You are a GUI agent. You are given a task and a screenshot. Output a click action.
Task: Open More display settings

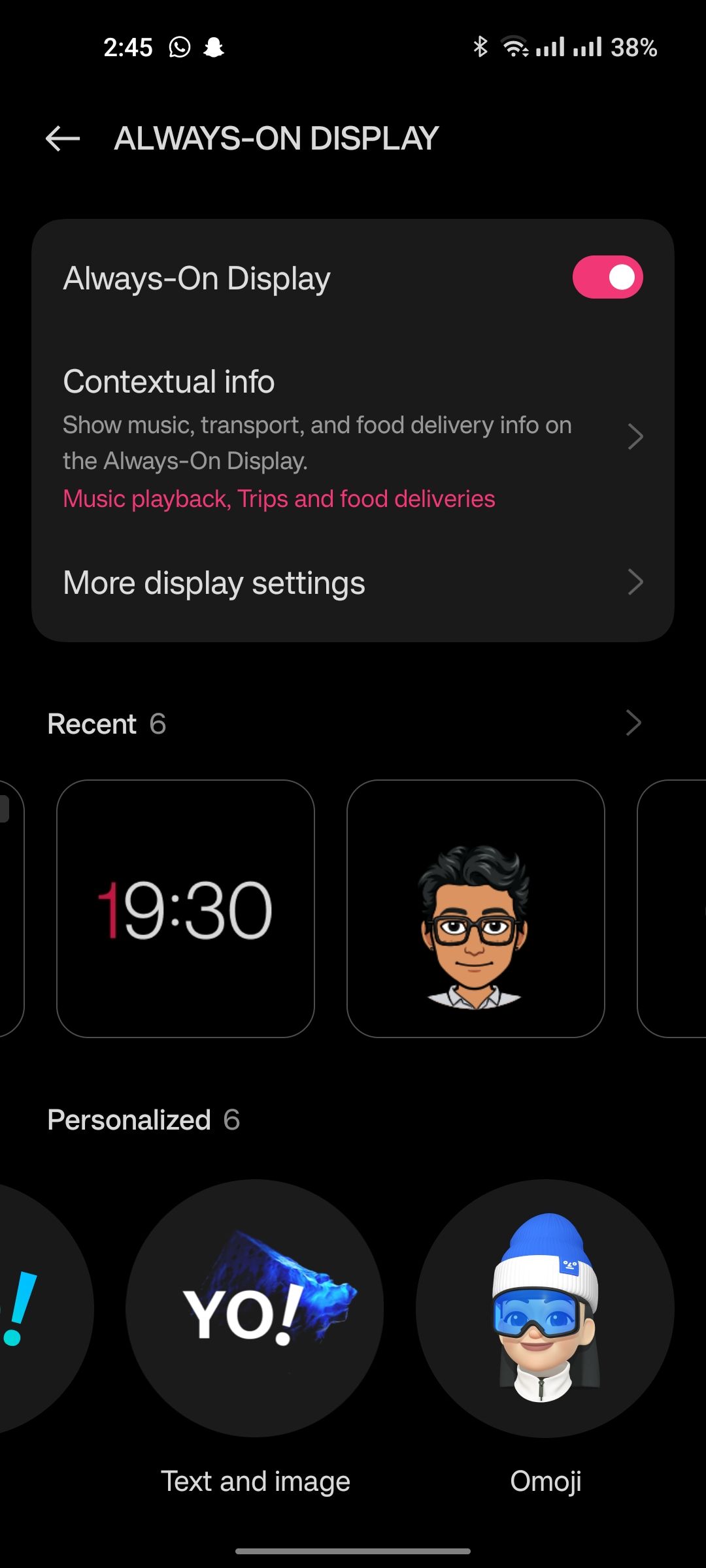pyautogui.click(x=353, y=582)
